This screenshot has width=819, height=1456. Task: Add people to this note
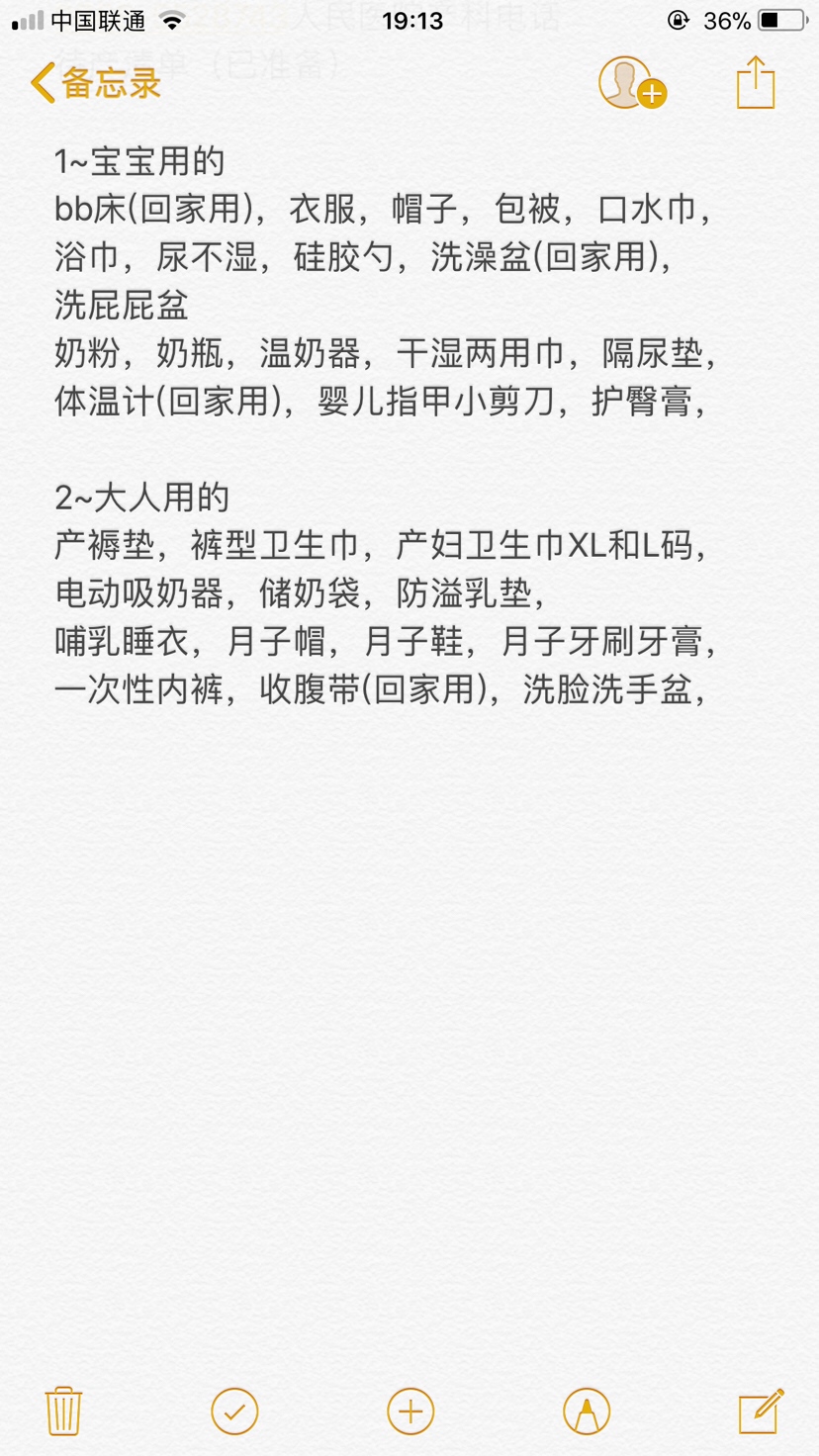tap(630, 83)
